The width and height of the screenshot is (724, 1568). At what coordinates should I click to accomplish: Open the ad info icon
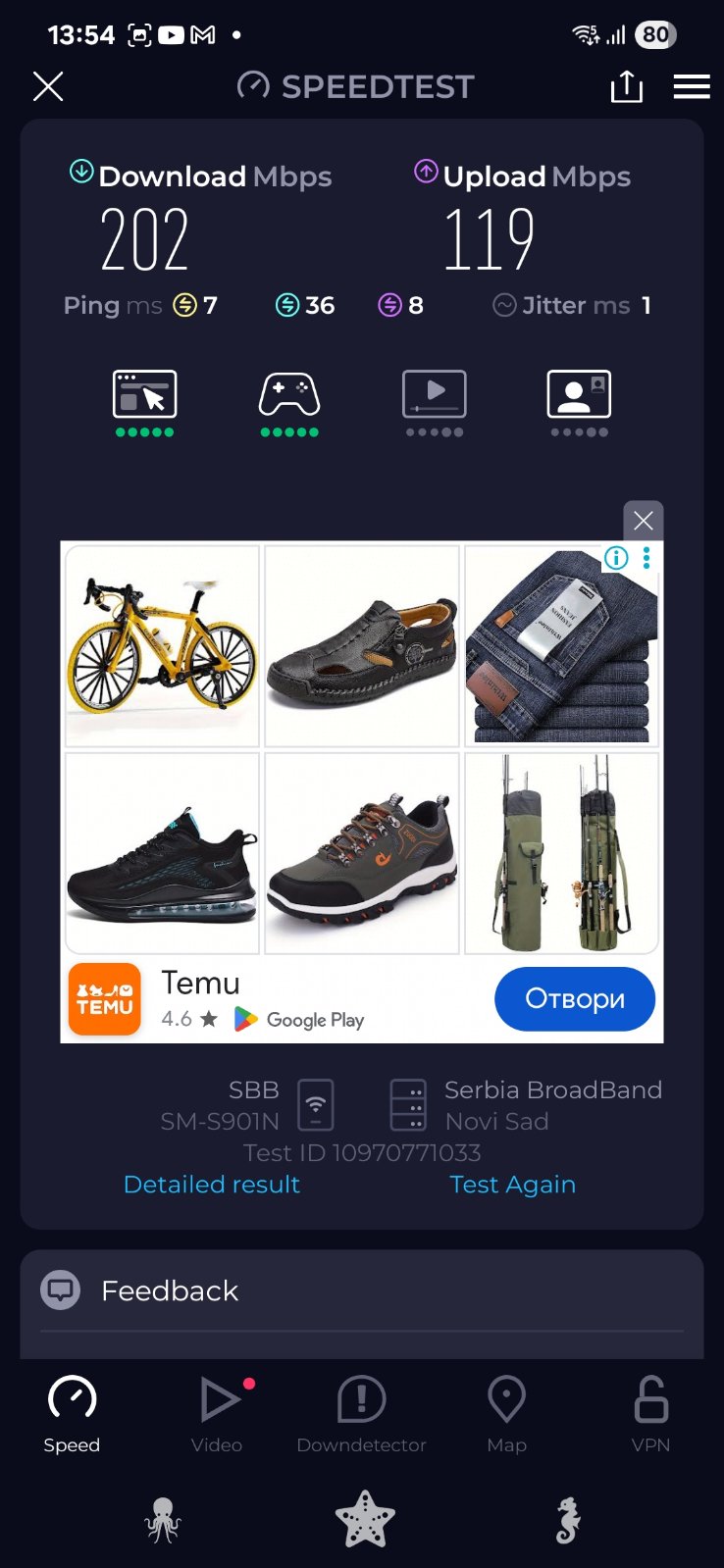(x=616, y=558)
